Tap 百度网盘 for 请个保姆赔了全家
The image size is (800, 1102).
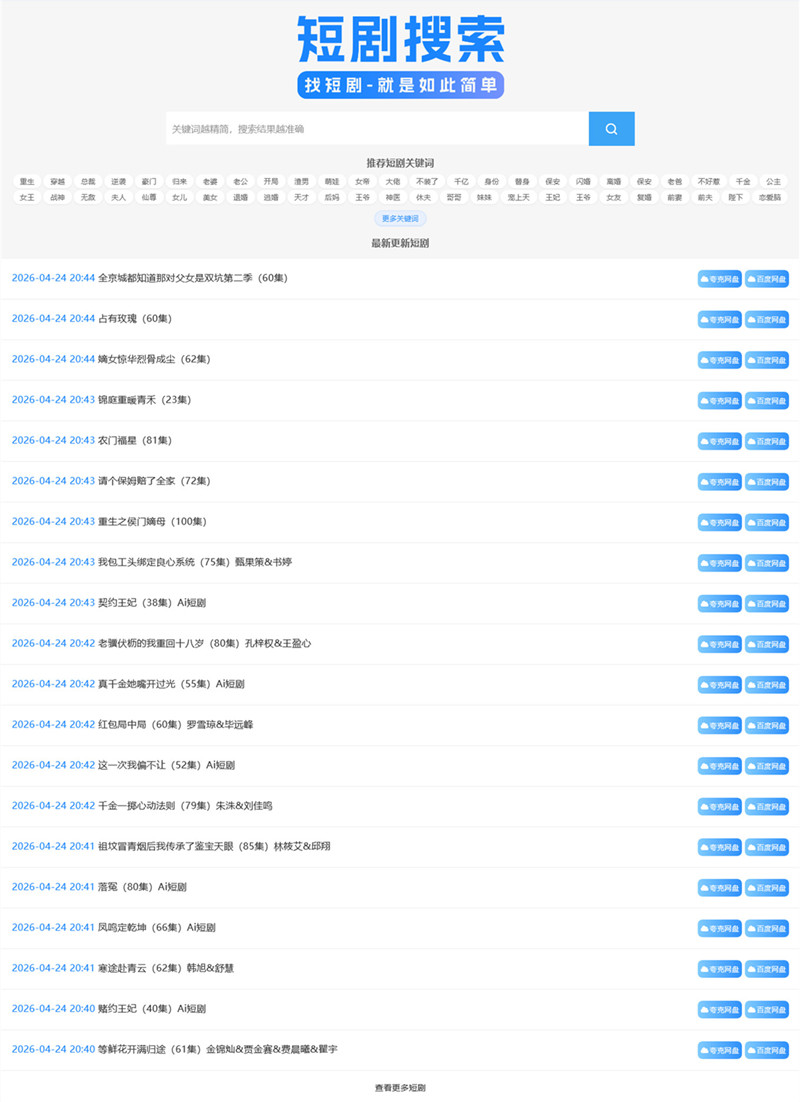tap(767, 482)
